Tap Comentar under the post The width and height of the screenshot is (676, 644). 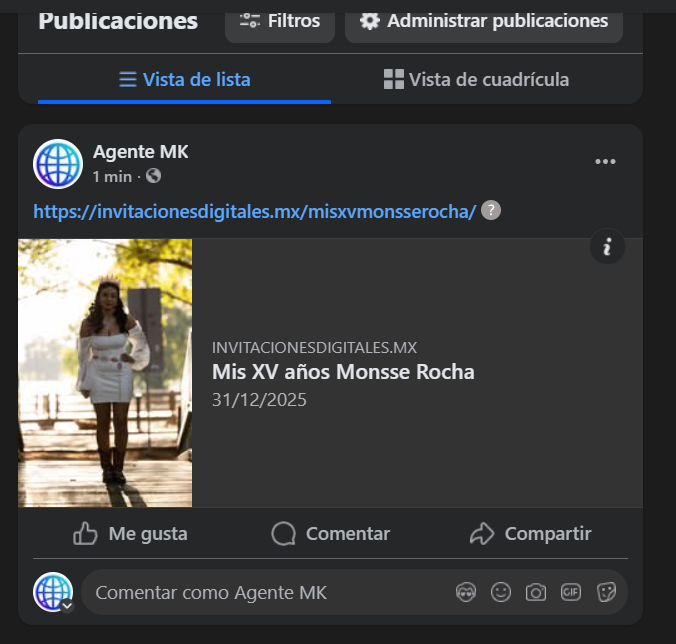tap(330, 534)
